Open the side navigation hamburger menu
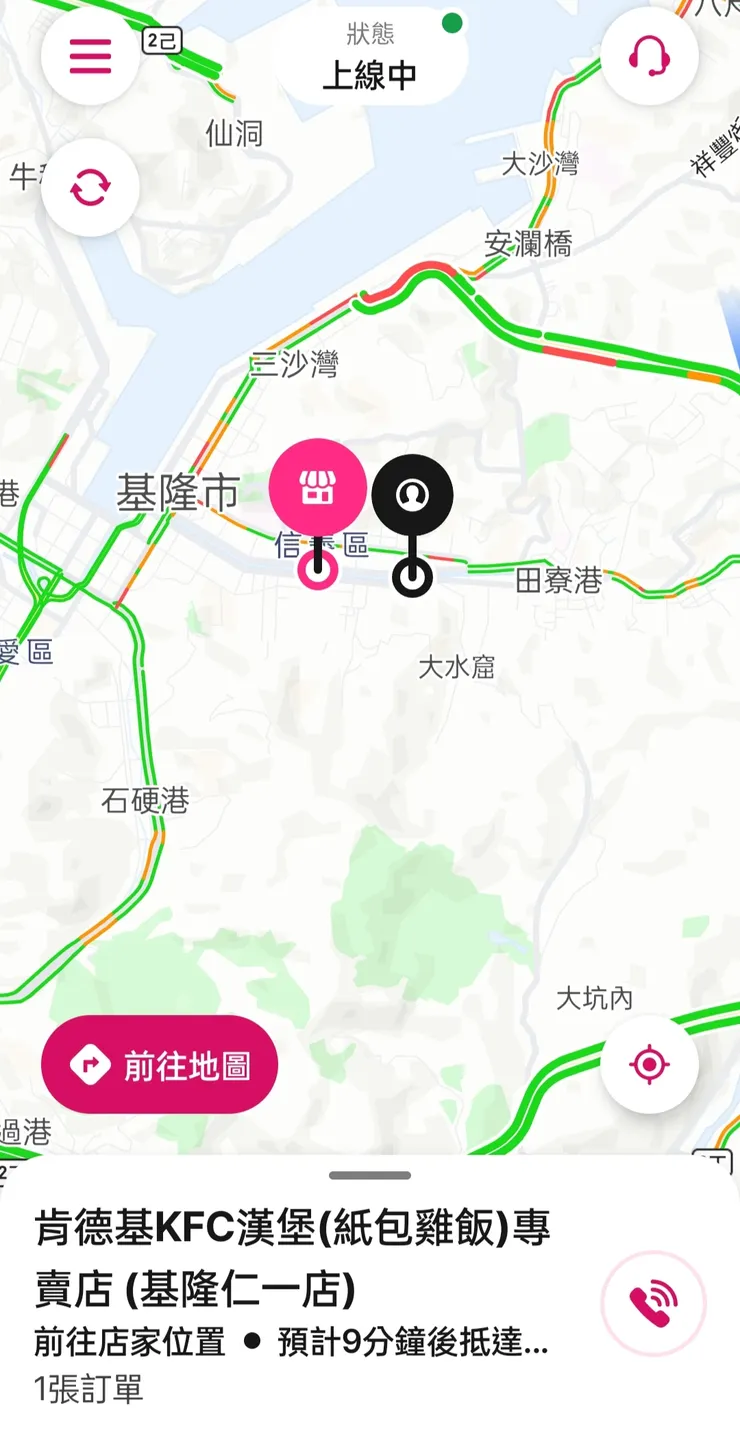740x1444 pixels. tap(90, 58)
